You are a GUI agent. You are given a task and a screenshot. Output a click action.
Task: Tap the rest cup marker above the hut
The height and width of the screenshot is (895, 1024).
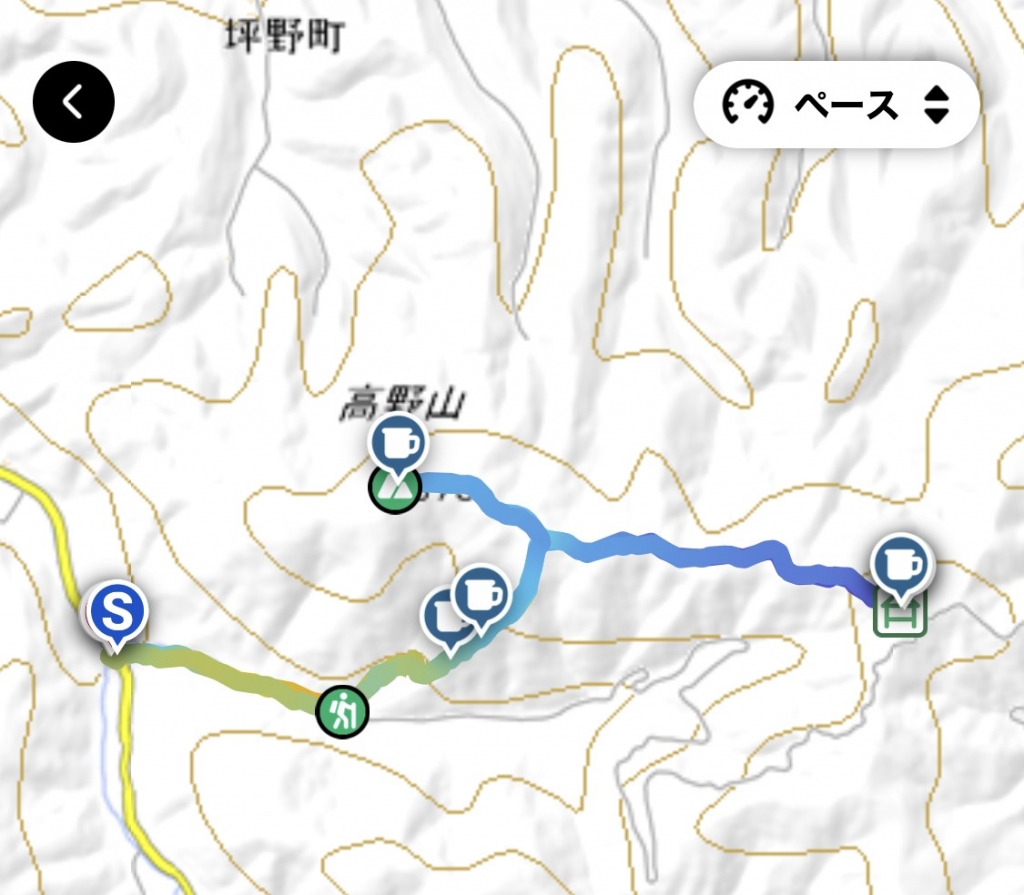903,563
